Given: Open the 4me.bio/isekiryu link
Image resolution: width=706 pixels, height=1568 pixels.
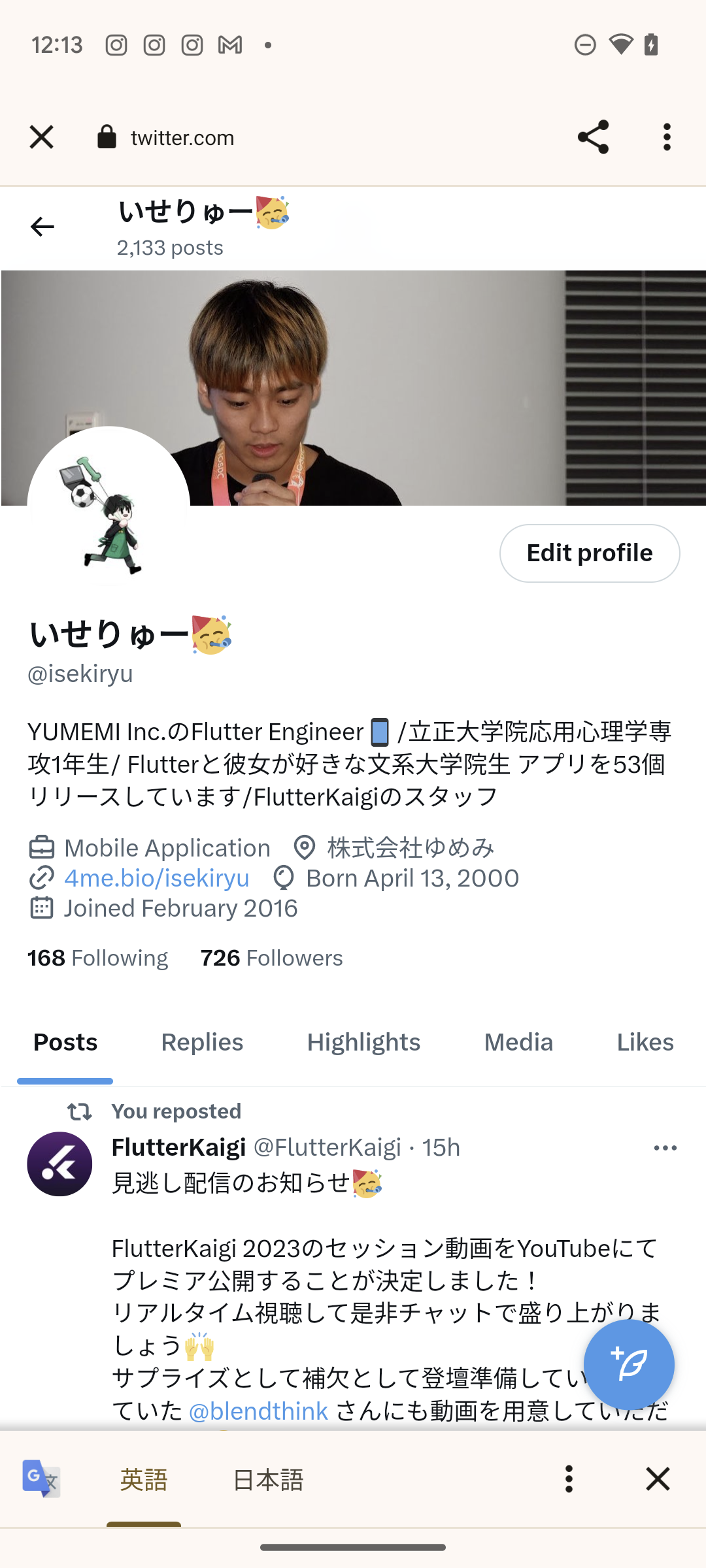Looking at the screenshot, I should pos(156,878).
